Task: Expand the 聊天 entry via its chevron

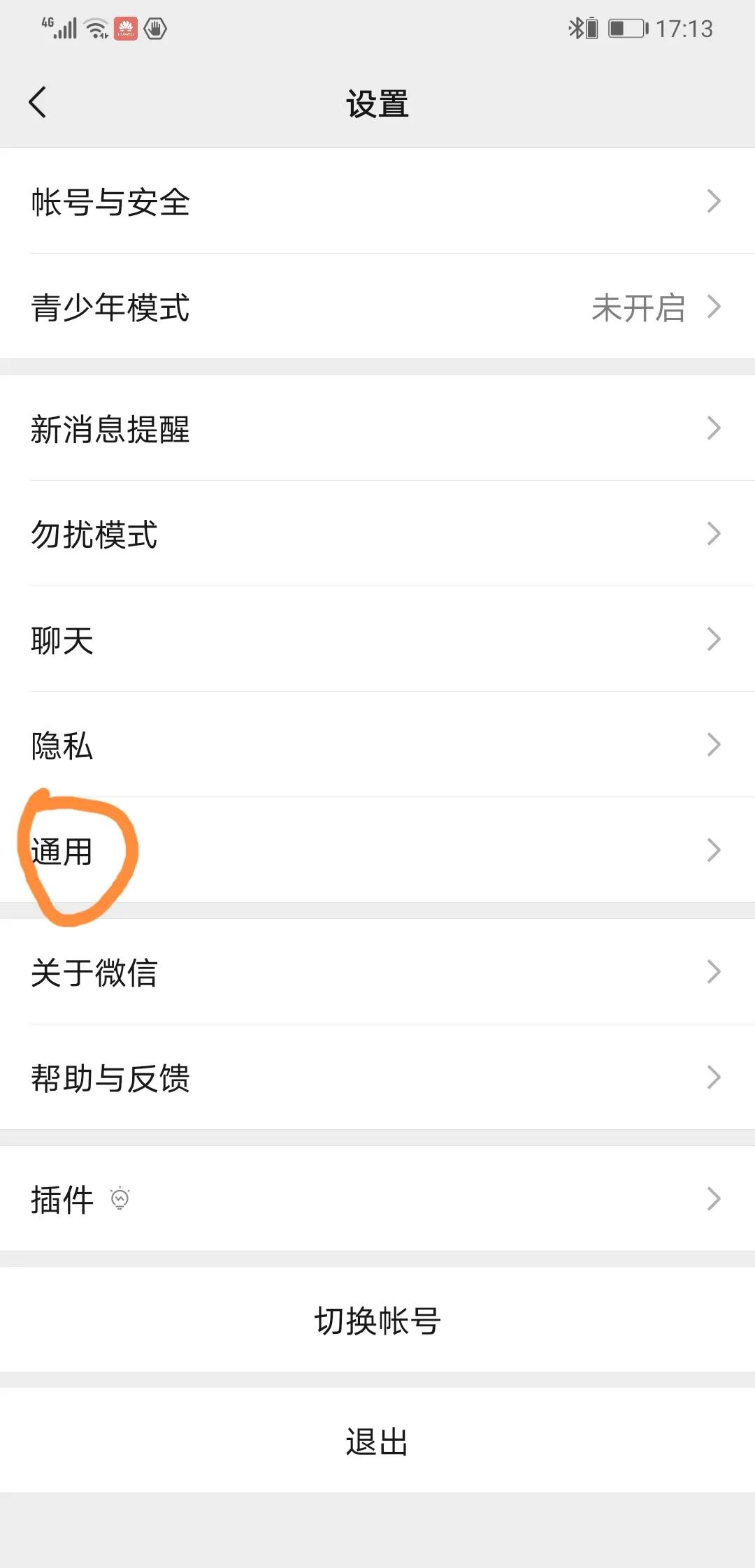Action: click(714, 639)
